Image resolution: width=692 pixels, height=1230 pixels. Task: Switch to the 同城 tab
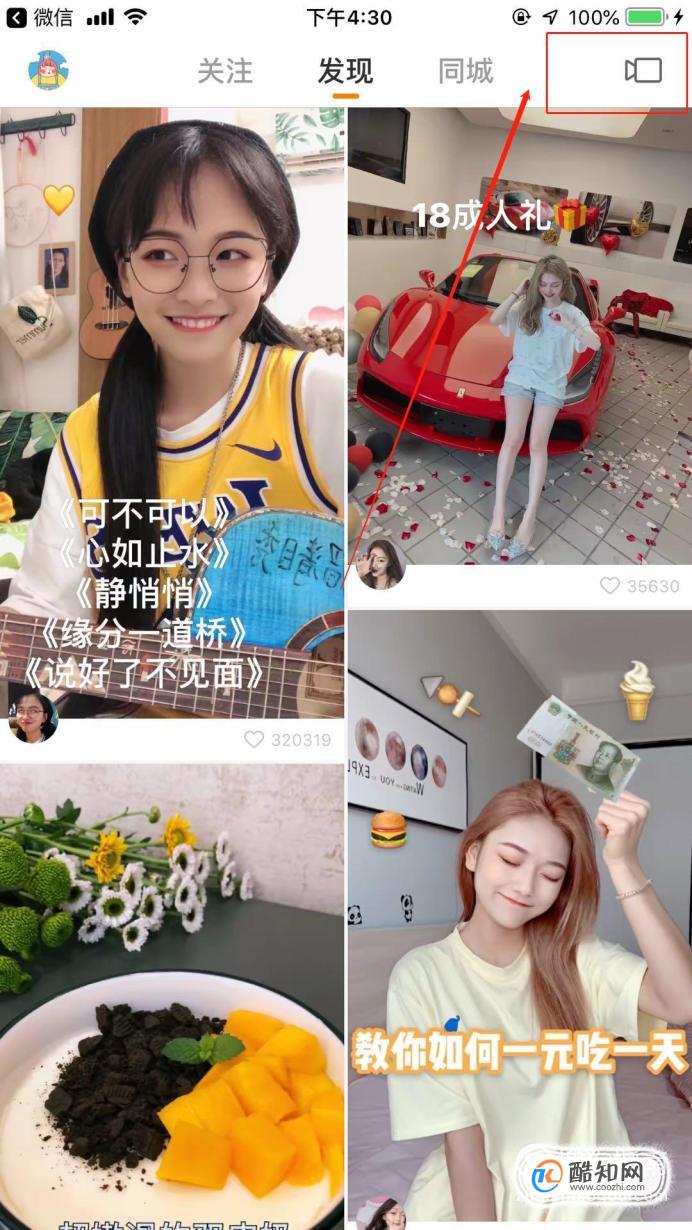click(x=466, y=71)
